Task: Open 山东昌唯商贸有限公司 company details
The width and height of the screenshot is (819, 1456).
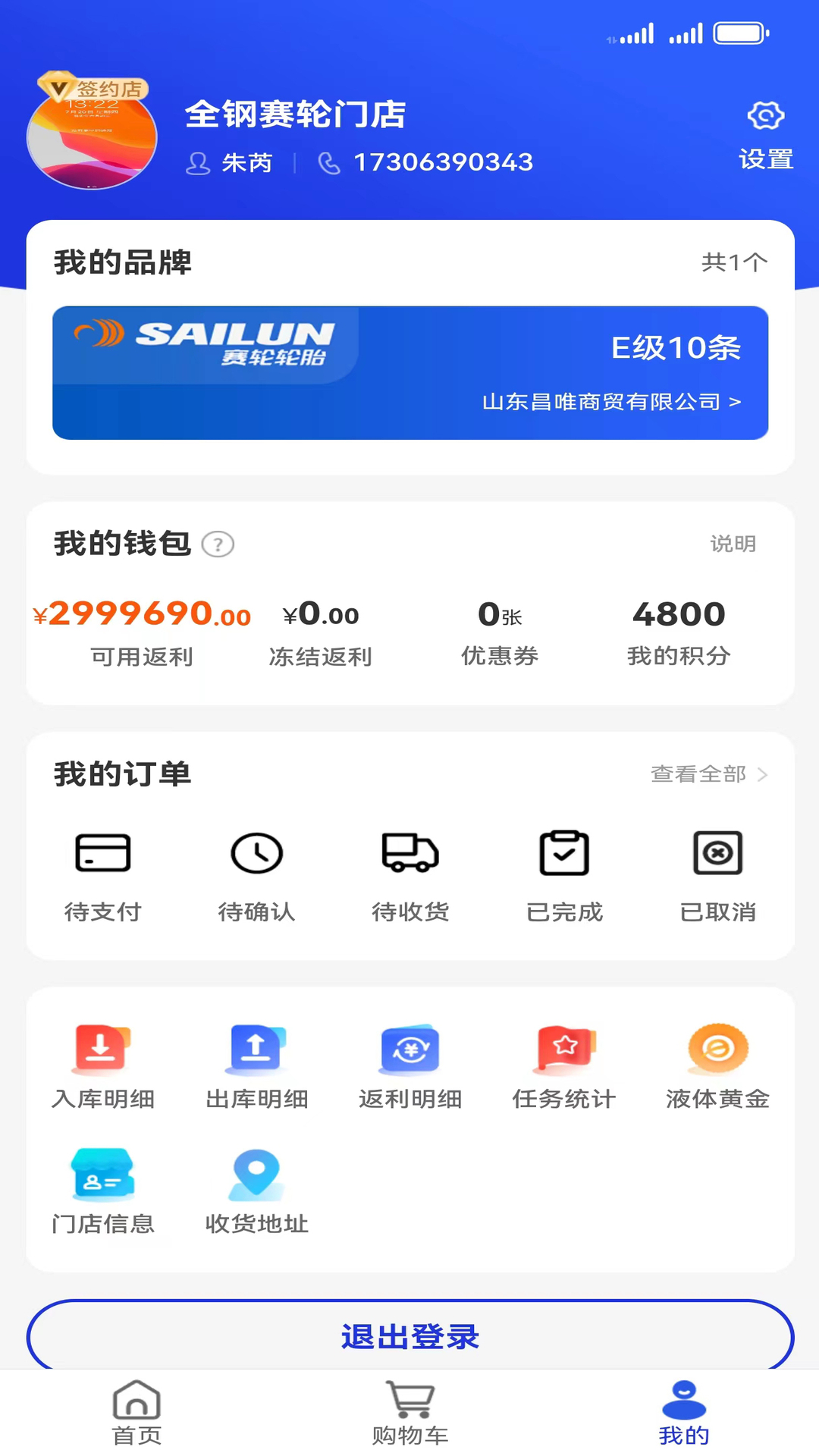Action: (x=607, y=402)
